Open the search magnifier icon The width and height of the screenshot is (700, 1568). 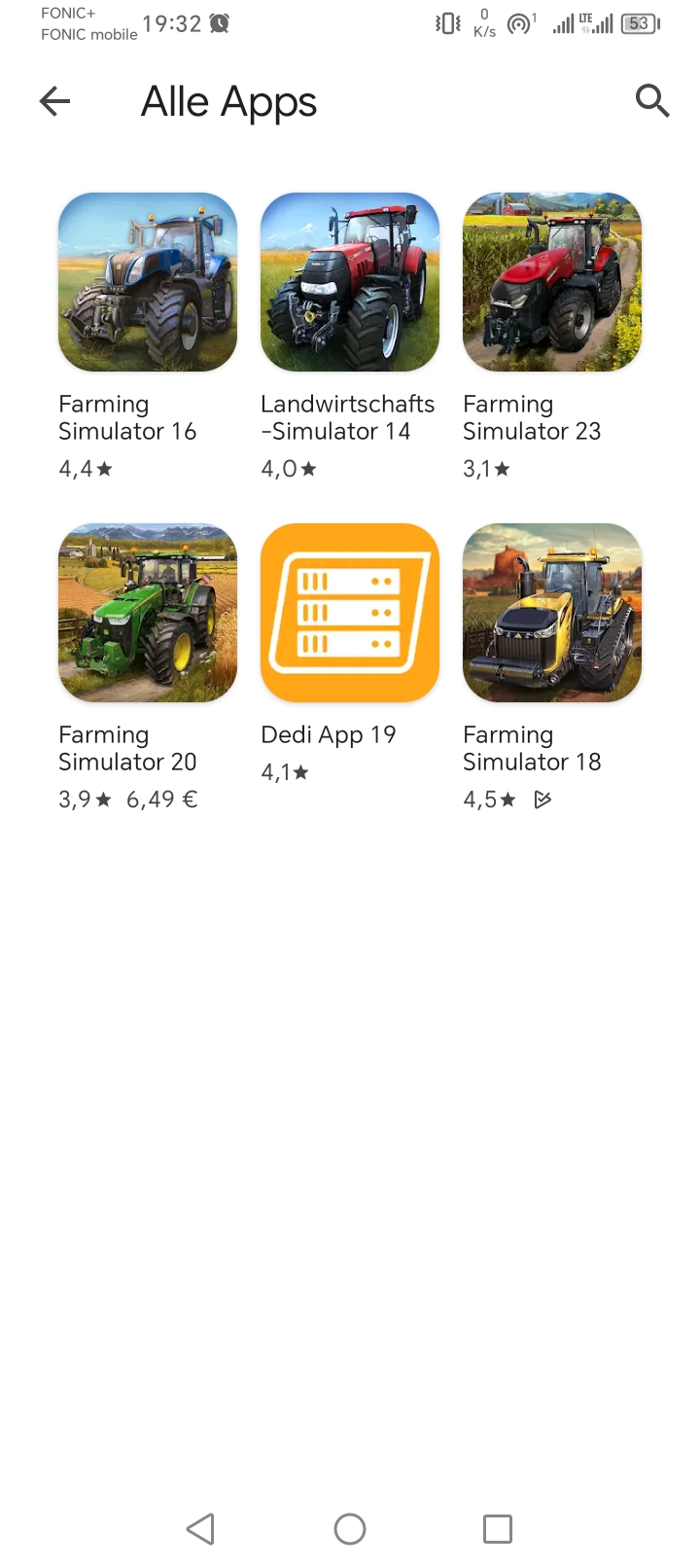click(652, 100)
